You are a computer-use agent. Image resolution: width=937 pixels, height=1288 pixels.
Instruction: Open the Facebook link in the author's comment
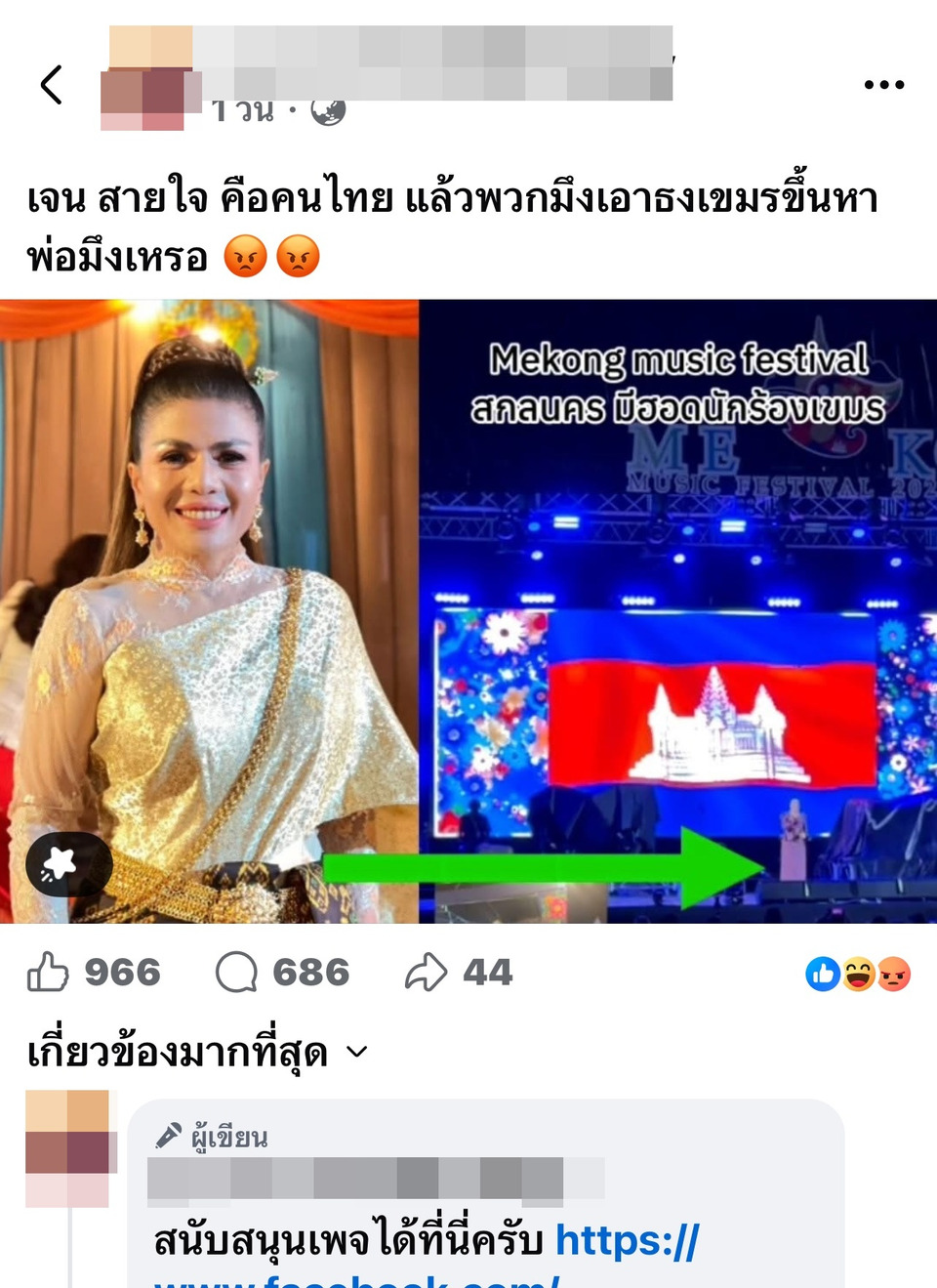625,1241
